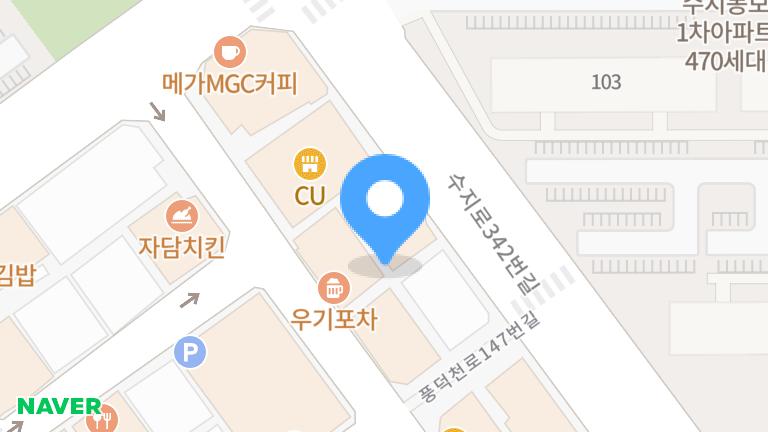Tap the blue parking lot marker
The width and height of the screenshot is (768, 432).
[x=187, y=351]
